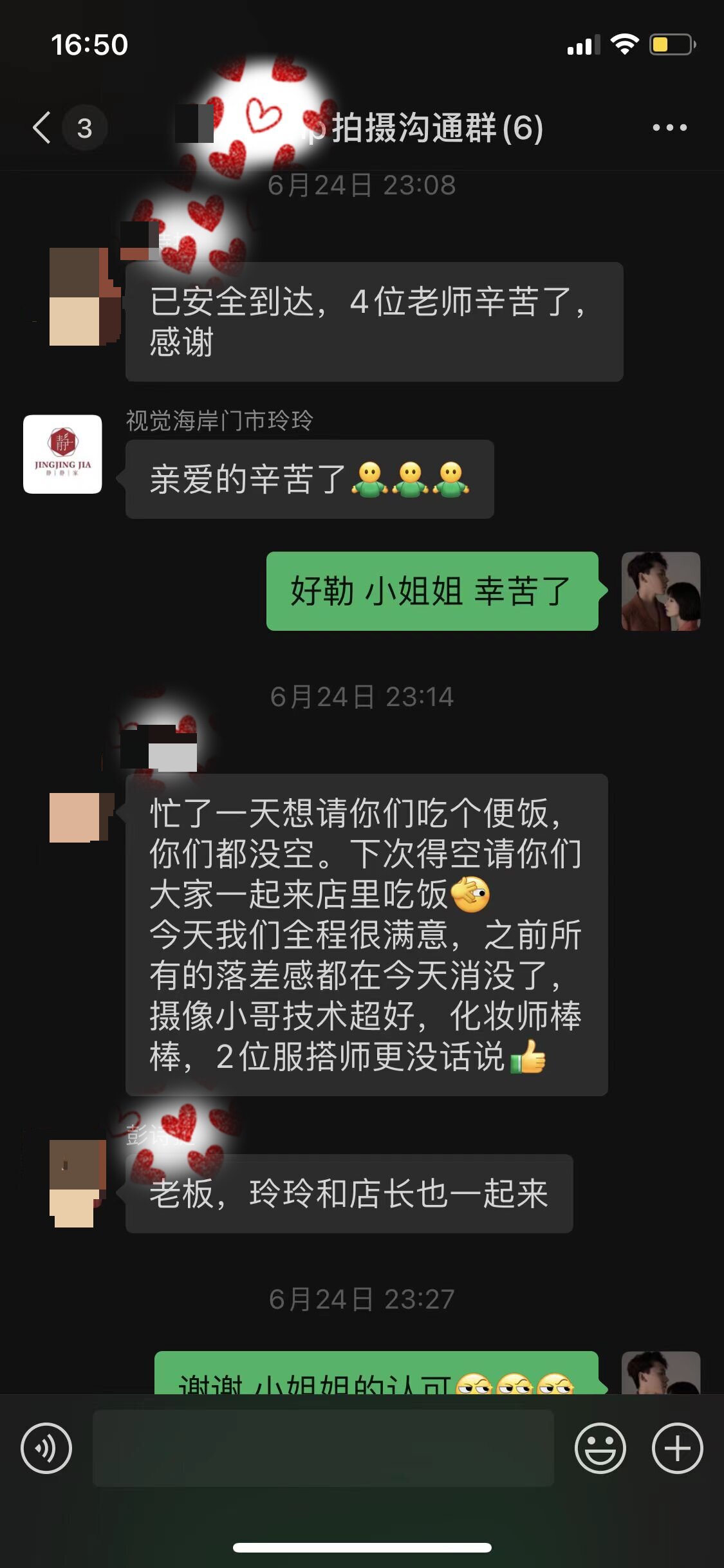Open the group chat overflow menu
Viewport: 724px width, 1568px height.
coord(669,127)
